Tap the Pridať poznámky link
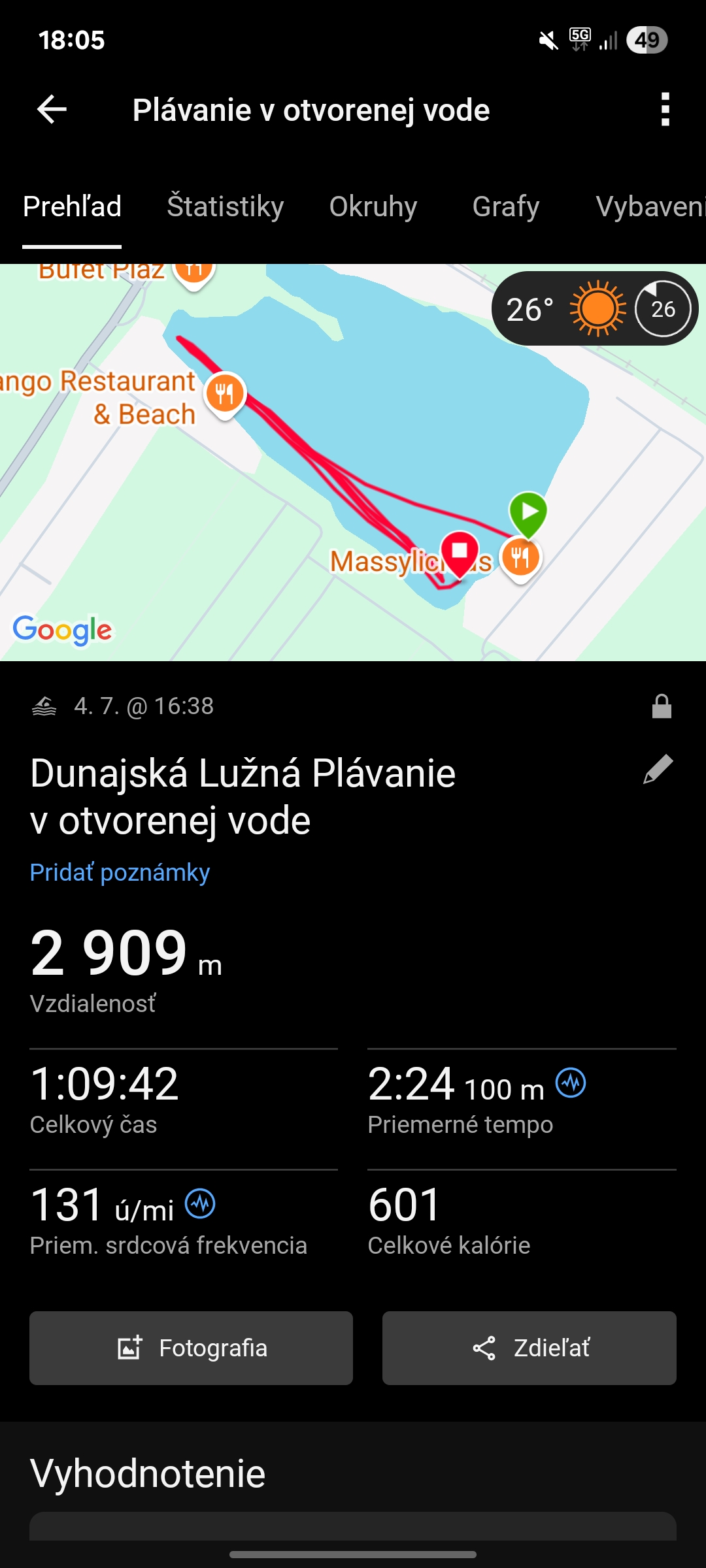Image resolution: width=706 pixels, height=1568 pixels. point(120,873)
